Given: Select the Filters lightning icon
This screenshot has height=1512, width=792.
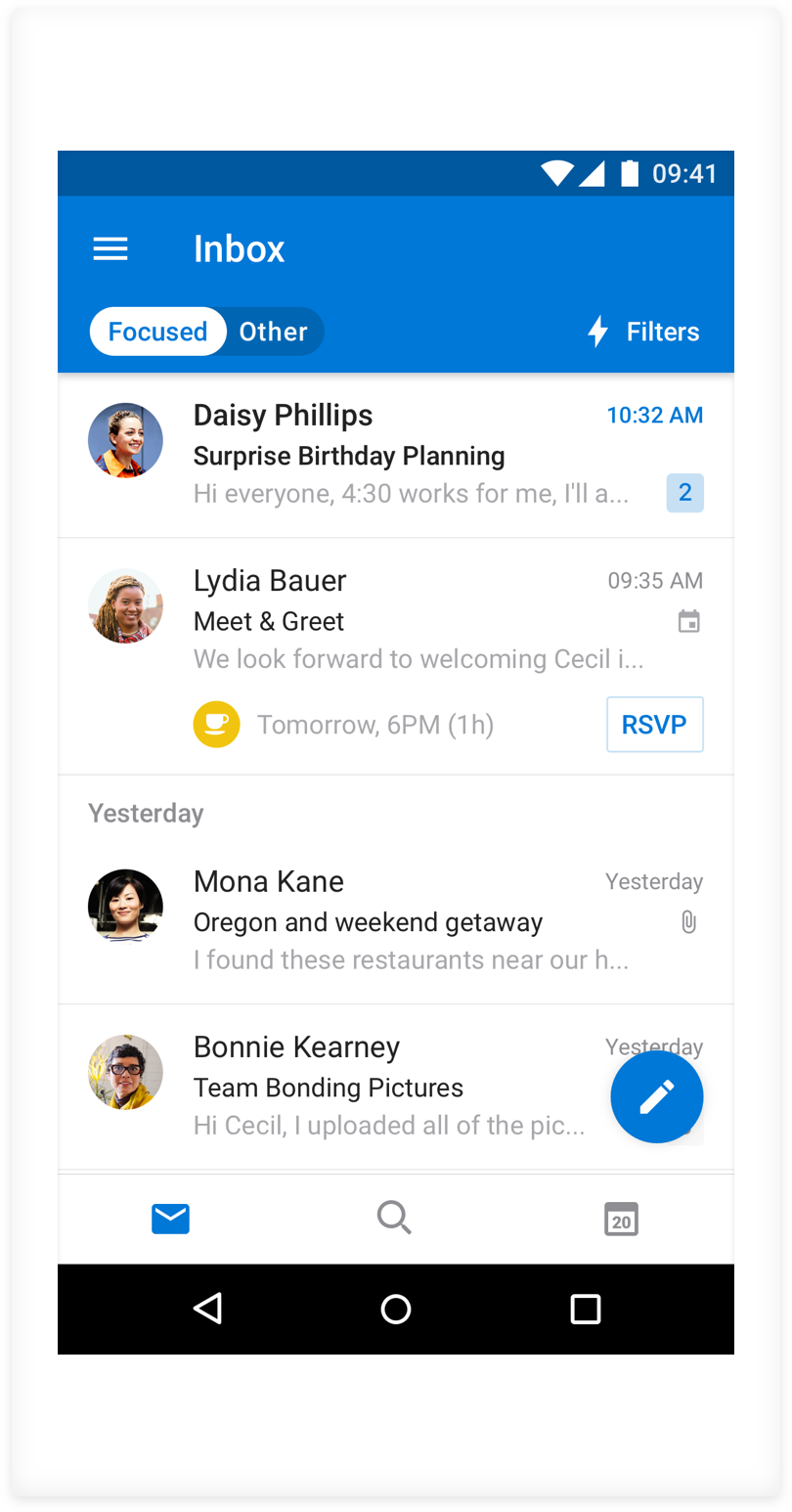Looking at the screenshot, I should [x=597, y=332].
